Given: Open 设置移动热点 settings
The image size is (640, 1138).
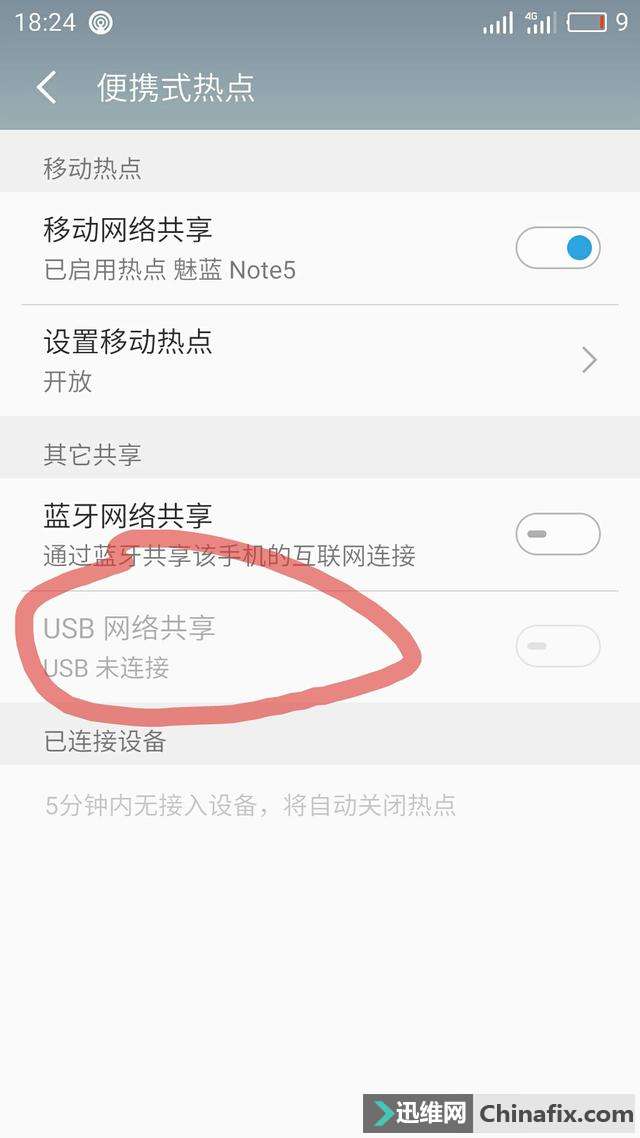Looking at the screenshot, I should pos(320,360).
